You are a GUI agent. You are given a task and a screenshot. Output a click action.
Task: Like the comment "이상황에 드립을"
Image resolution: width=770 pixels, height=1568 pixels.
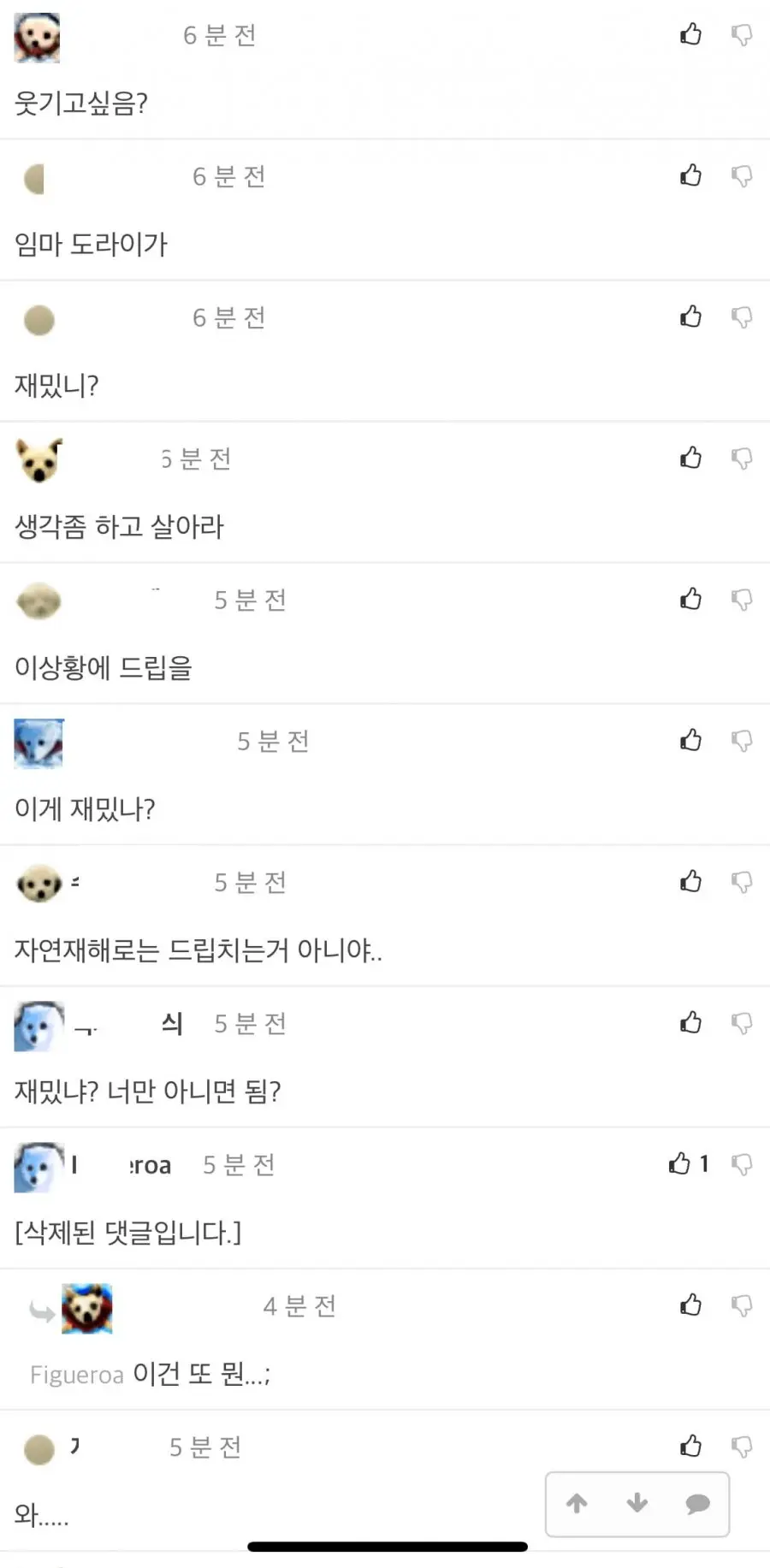pyautogui.click(x=690, y=599)
